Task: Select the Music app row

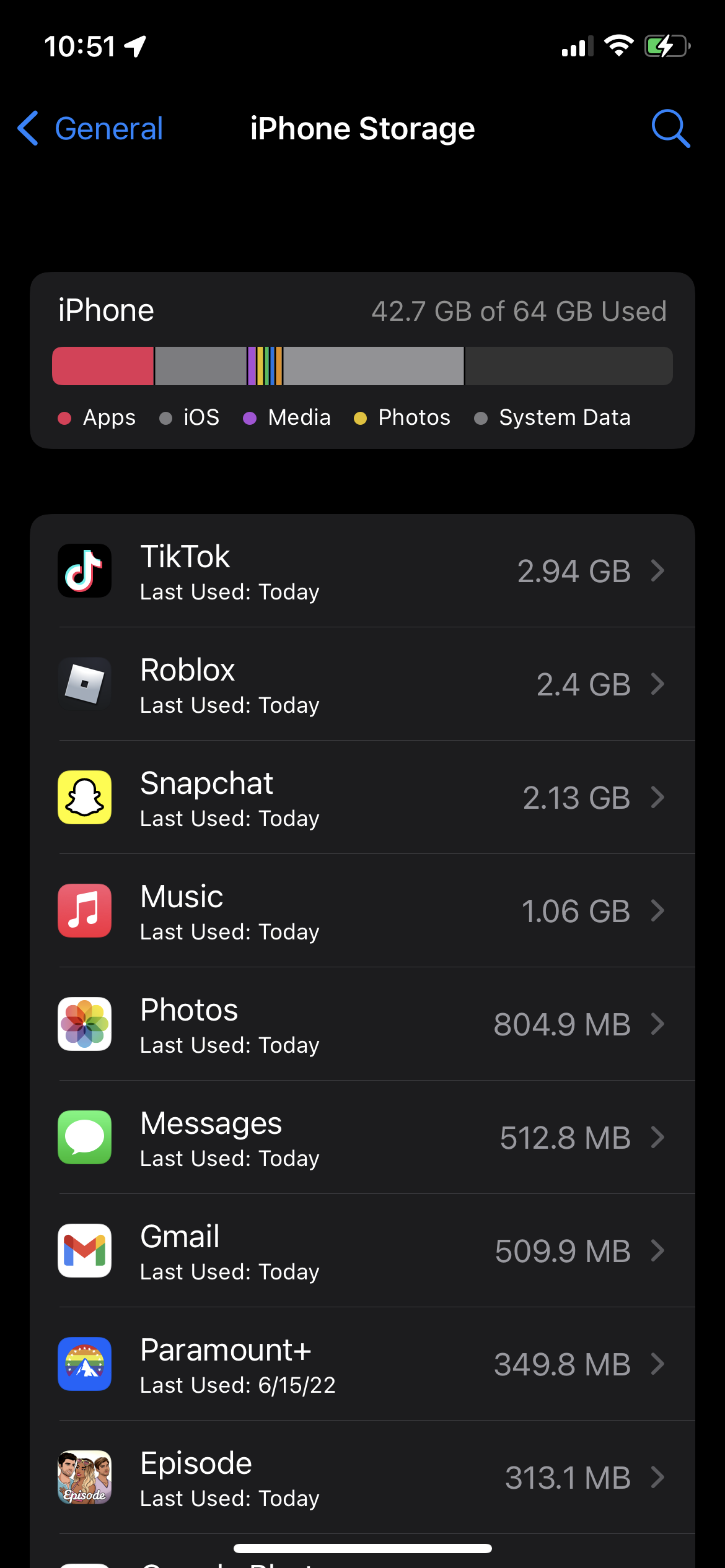Action: 362,911
